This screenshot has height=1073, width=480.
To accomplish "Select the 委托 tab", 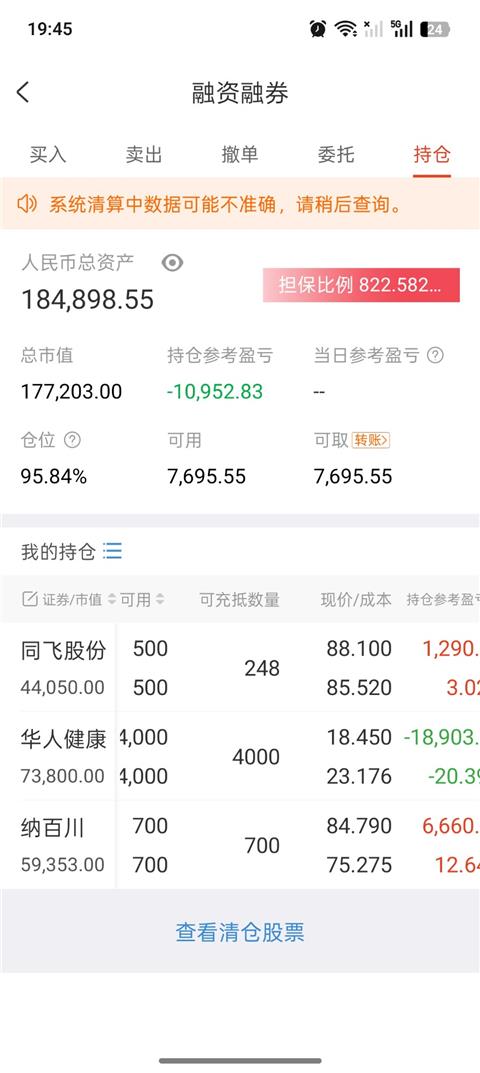I will click(x=336, y=155).
